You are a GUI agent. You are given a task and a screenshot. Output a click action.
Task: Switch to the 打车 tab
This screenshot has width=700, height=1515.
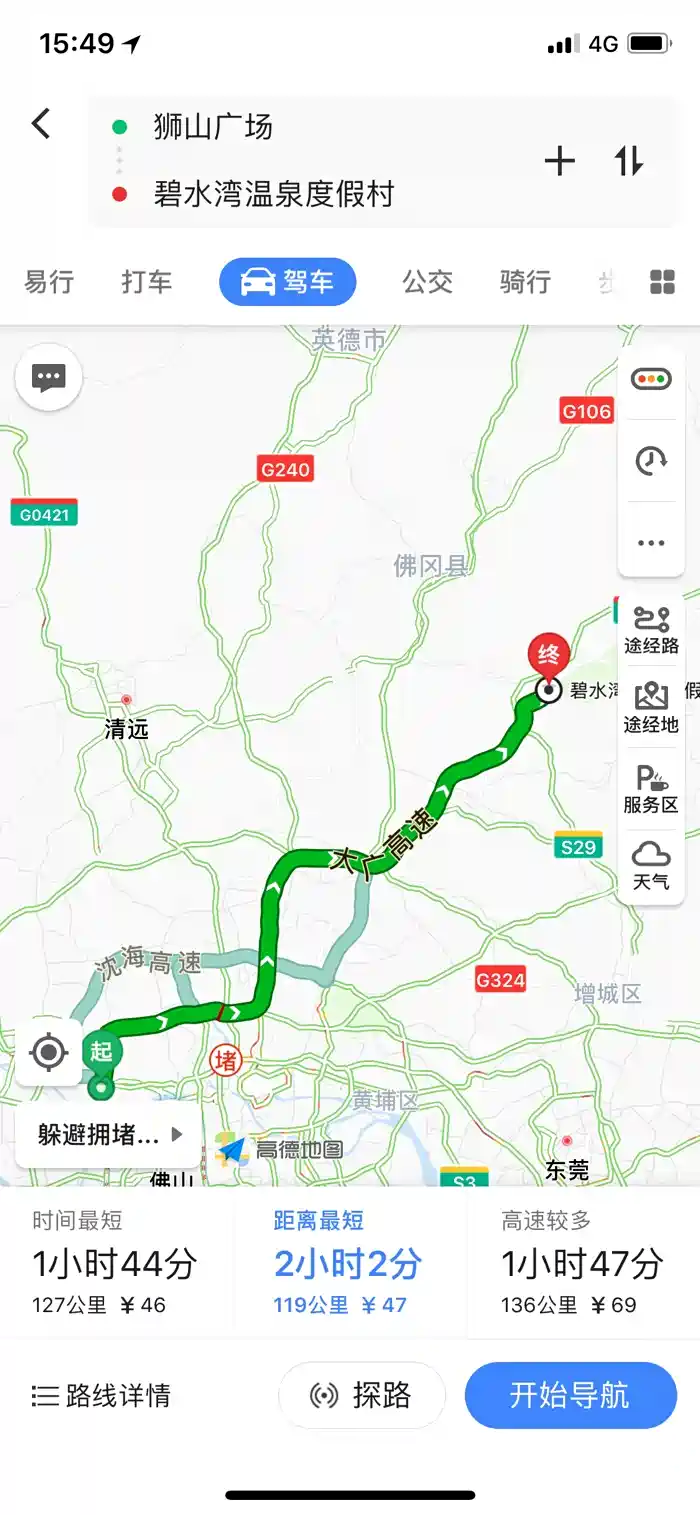coord(147,282)
